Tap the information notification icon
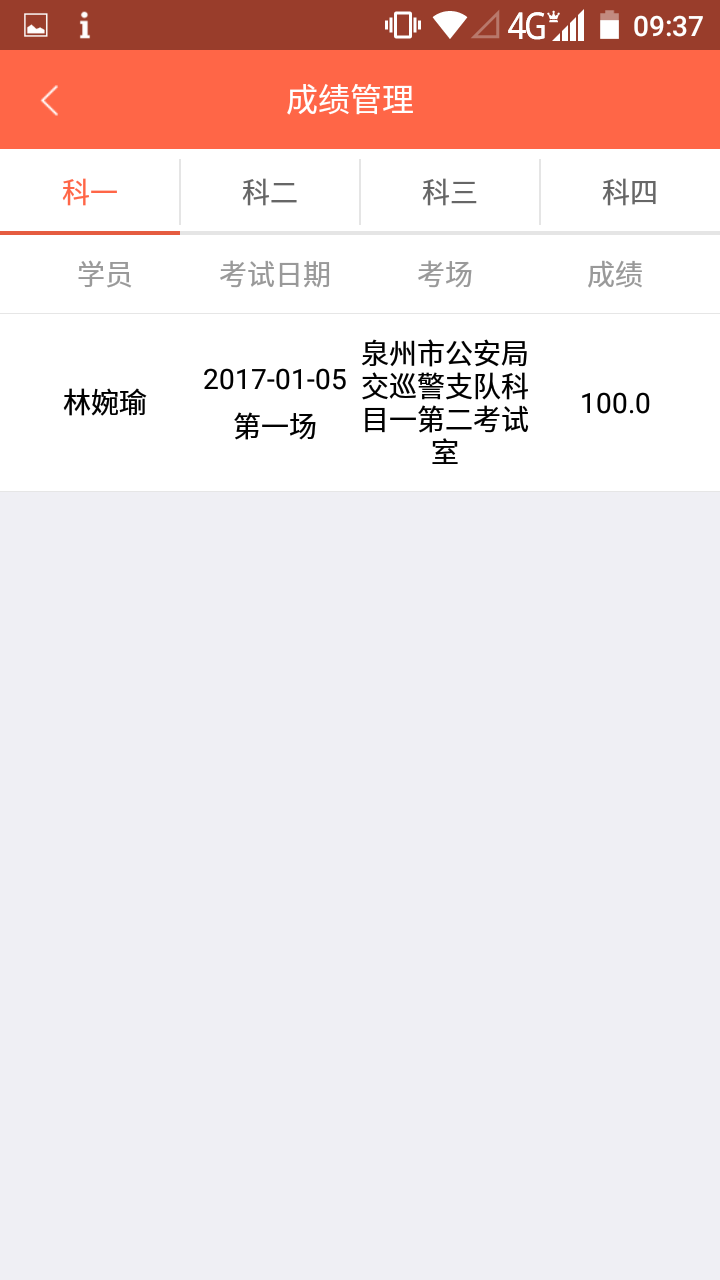This screenshot has width=720, height=1280. 85,25
